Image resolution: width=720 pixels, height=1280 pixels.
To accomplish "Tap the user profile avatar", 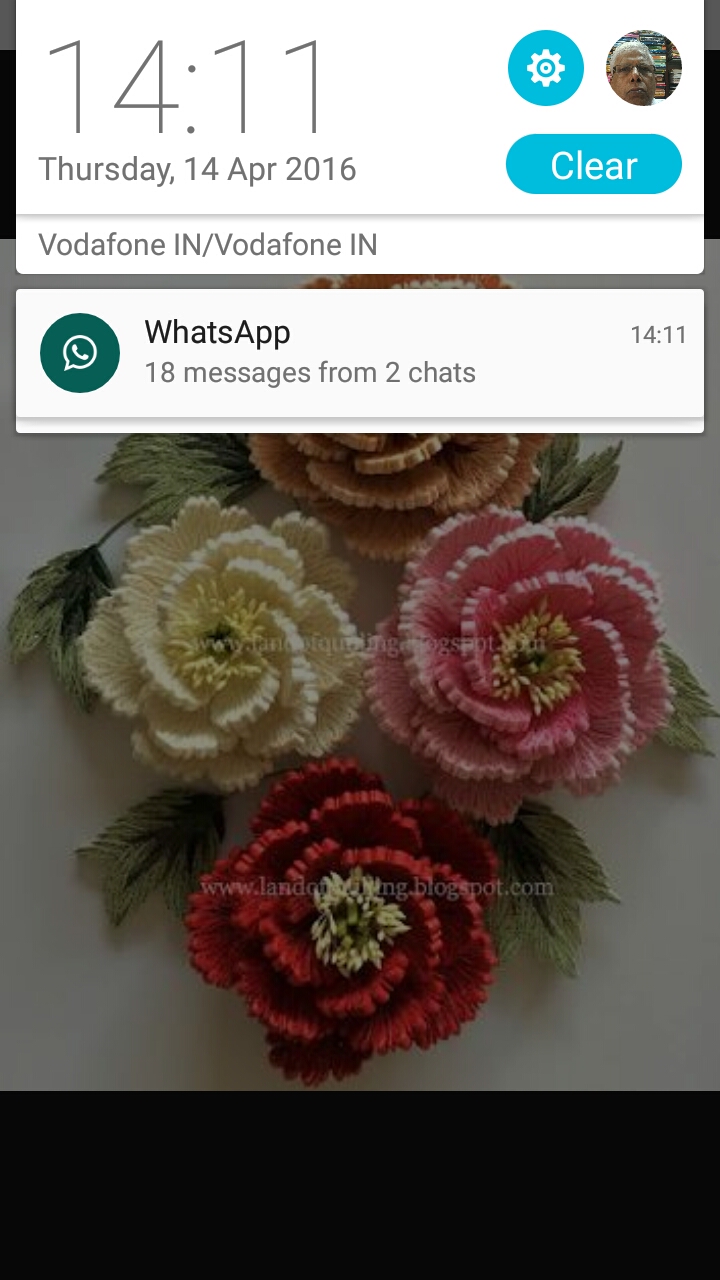I will coord(644,68).
